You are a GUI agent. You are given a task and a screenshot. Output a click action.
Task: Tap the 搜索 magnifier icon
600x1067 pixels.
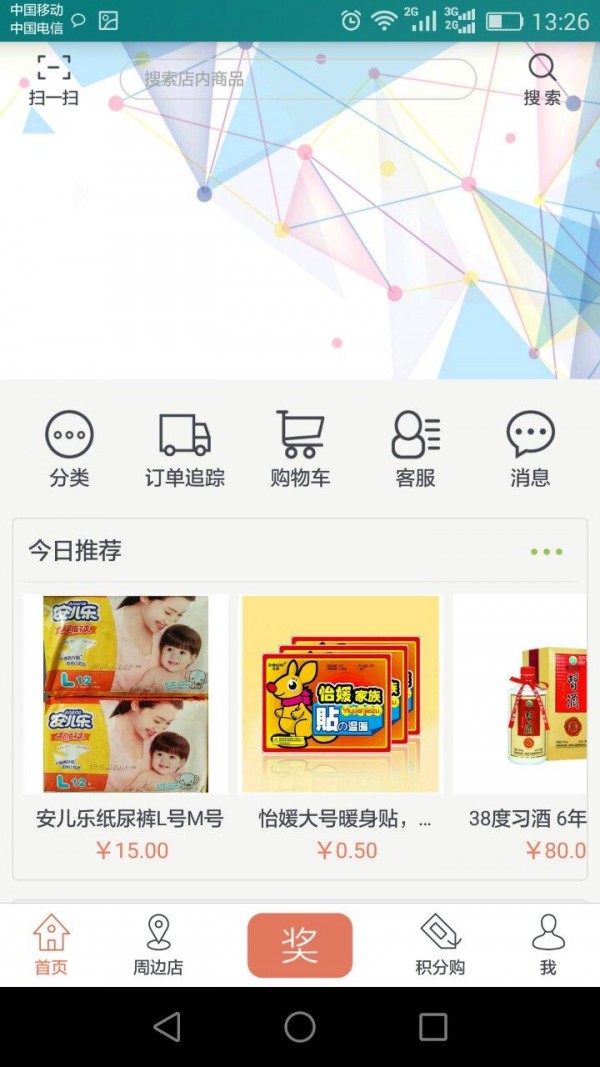point(542,79)
